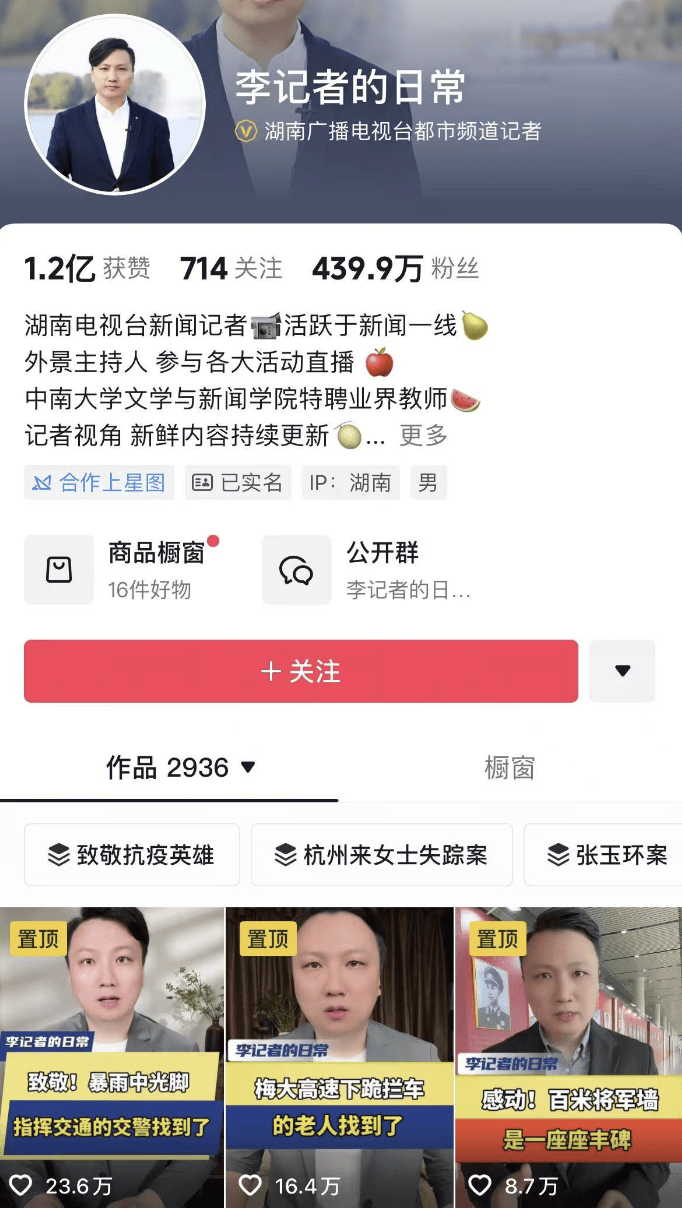The width and height of the screenshot is (682, 1208).
Task: Open the 公开群 public group
Action: [368, 570]
